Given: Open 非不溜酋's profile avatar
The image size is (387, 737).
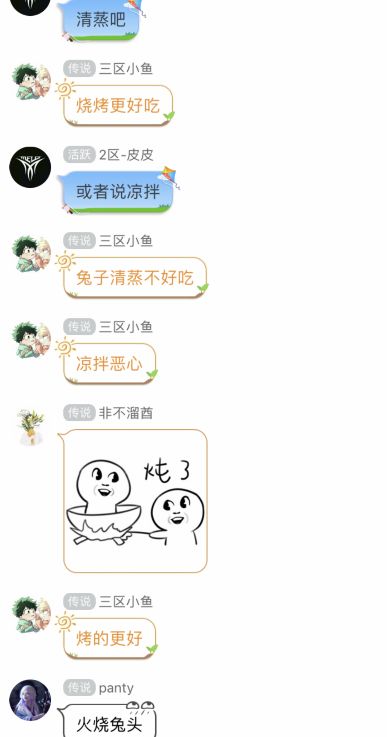Looking at the screenshot, I should (x=31, y=426).
